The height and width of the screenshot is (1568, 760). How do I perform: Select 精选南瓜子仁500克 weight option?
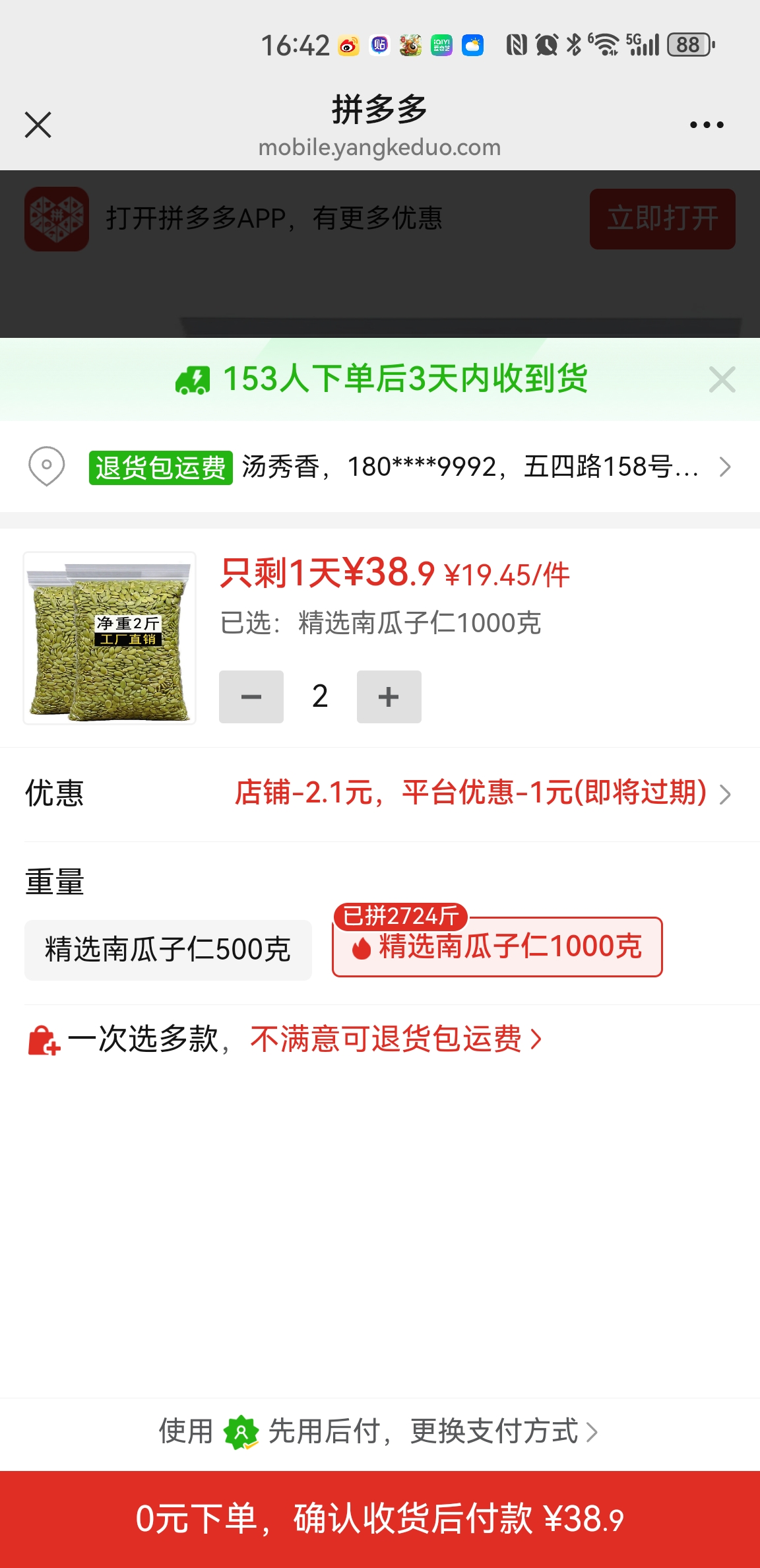pos(168,950)
